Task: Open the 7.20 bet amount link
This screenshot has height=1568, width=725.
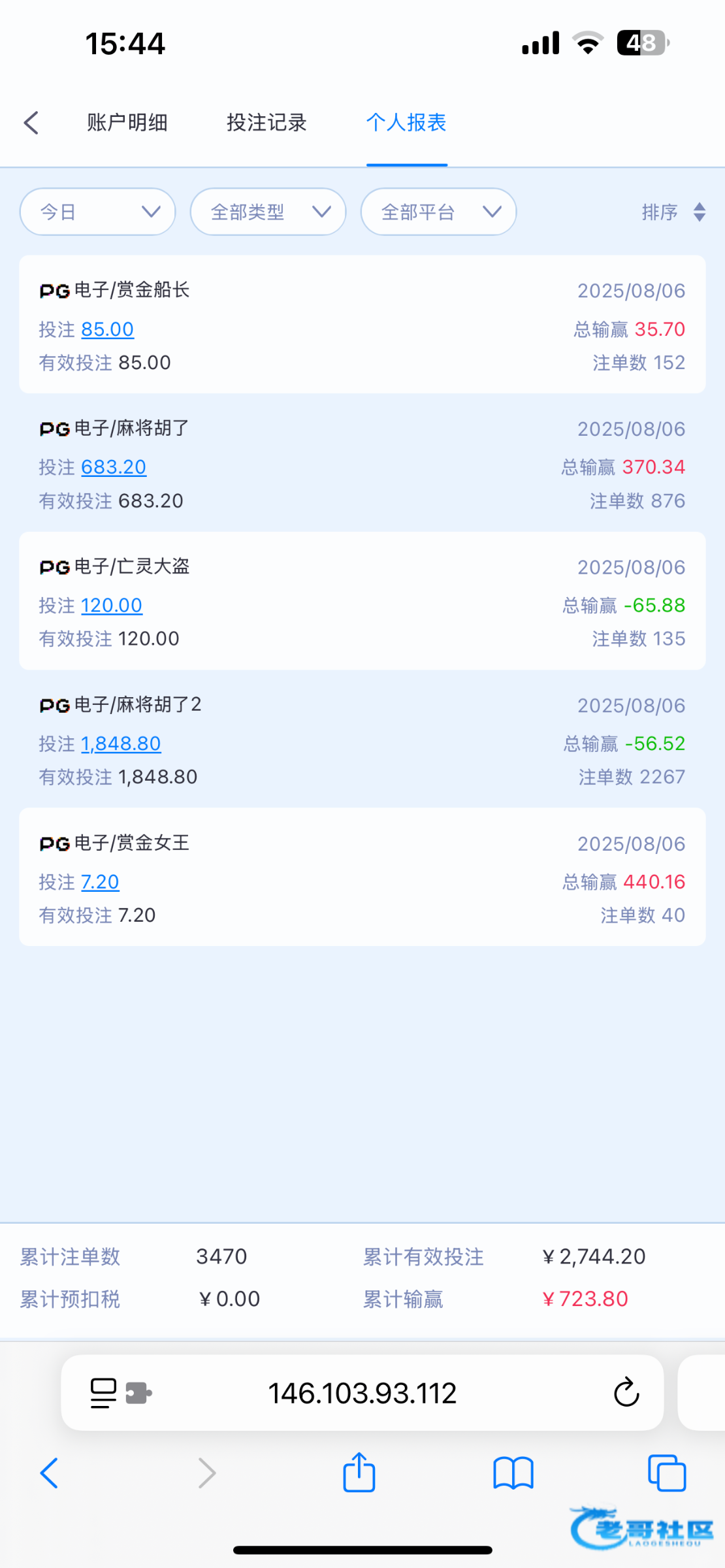Action: pyautogui.click(x=100, y=882)
